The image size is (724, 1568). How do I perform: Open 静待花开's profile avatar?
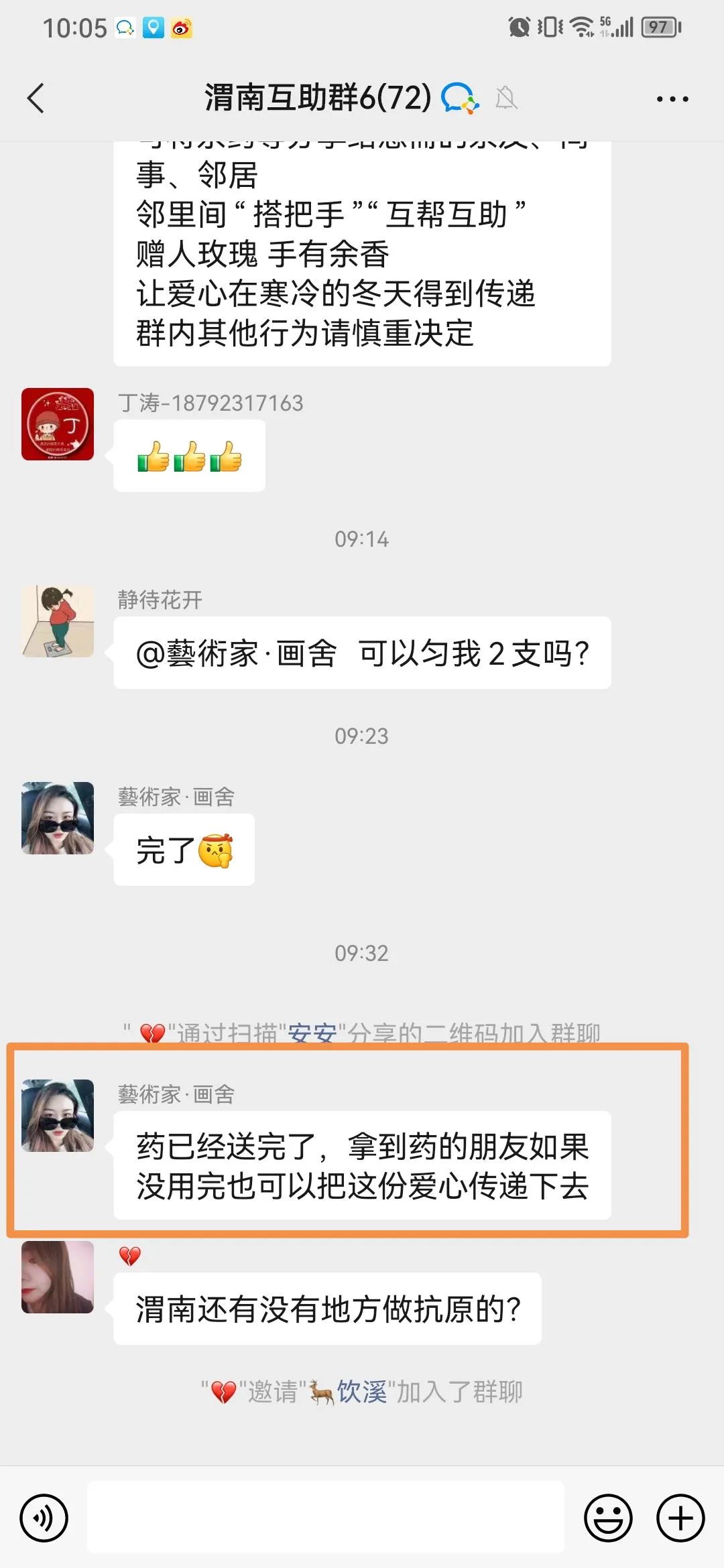58,621
